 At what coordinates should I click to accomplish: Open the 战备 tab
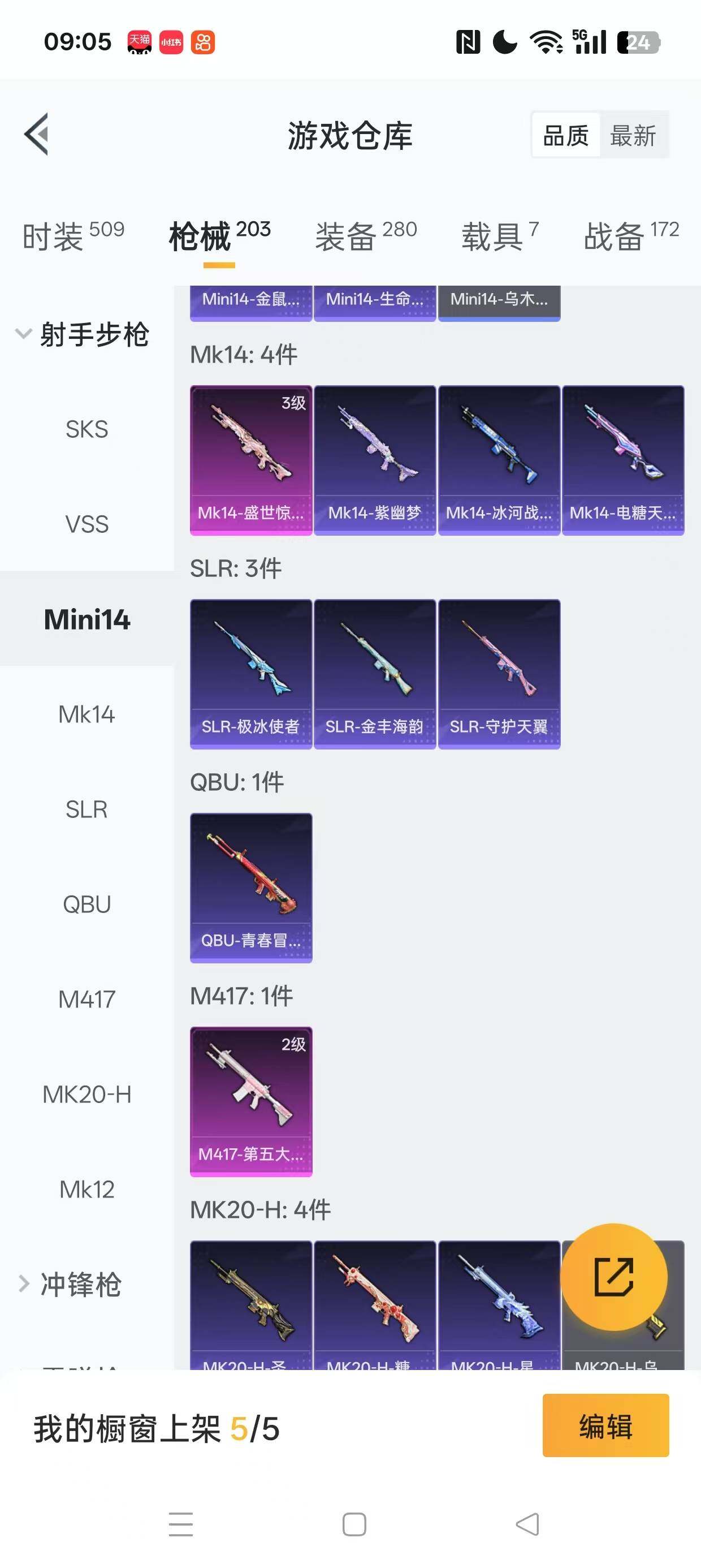[x=630, y=235]
